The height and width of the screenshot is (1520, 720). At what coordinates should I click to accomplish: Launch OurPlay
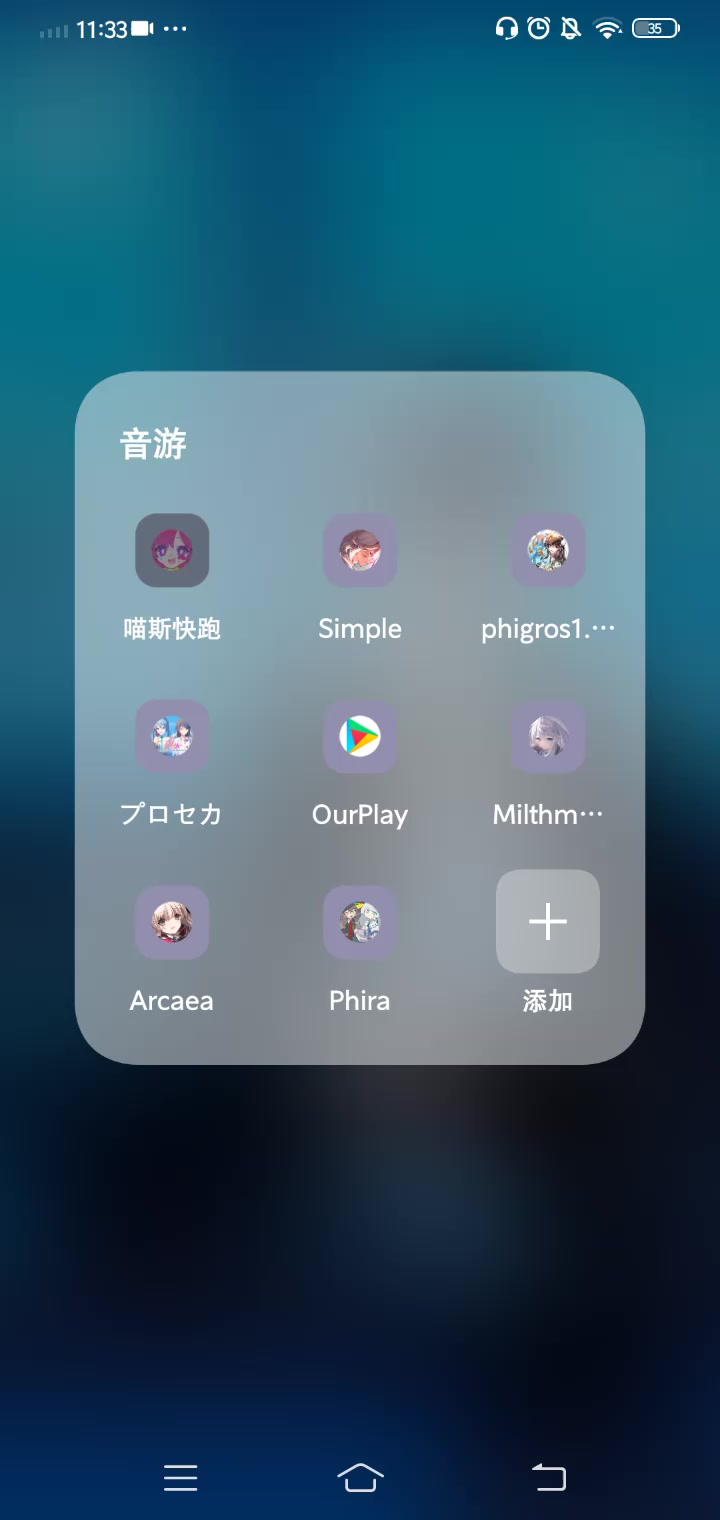point(360,736)
